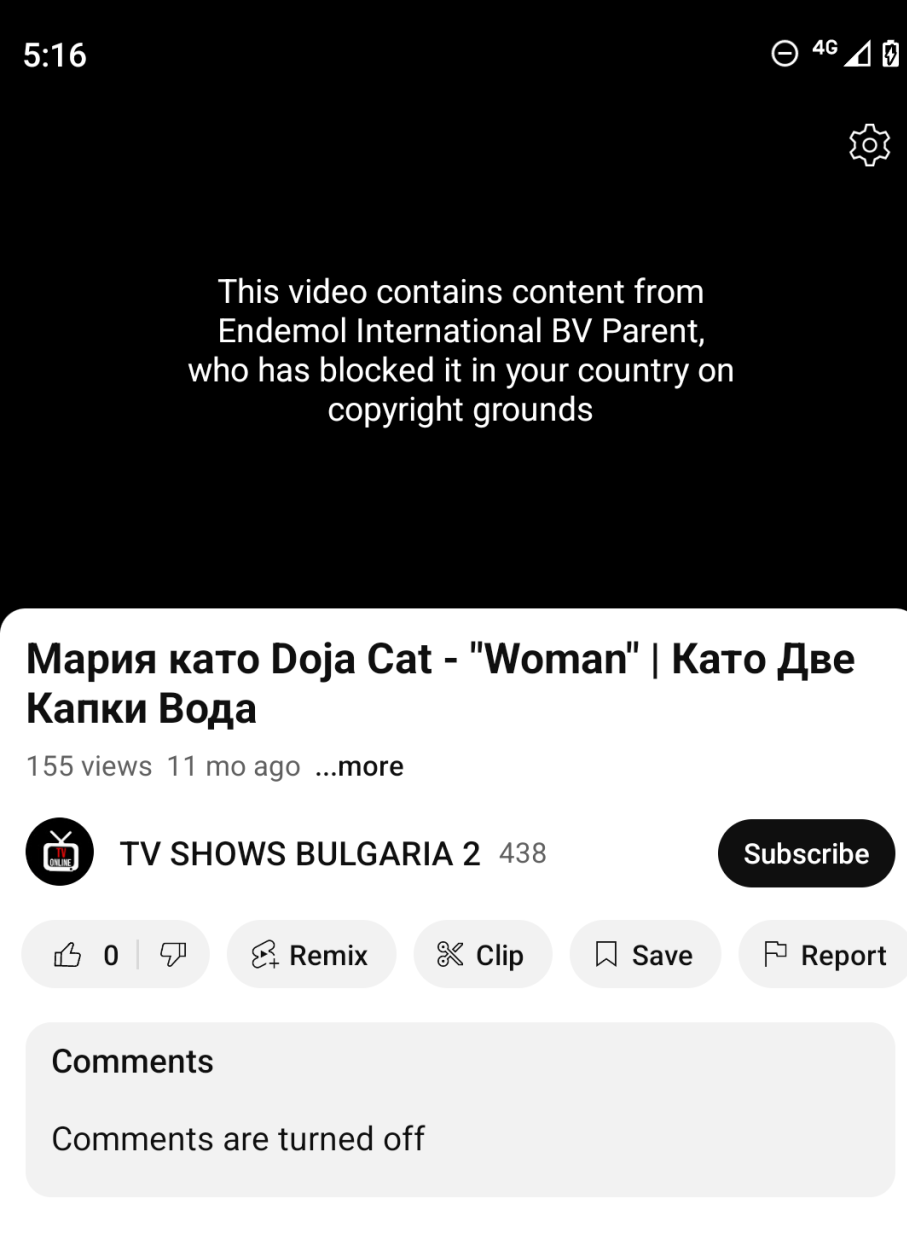Viewport: 907px width, 1248px height.
Task: Open the TV SHOWS BULGARIA 2 channel
Action: [299, 854]
